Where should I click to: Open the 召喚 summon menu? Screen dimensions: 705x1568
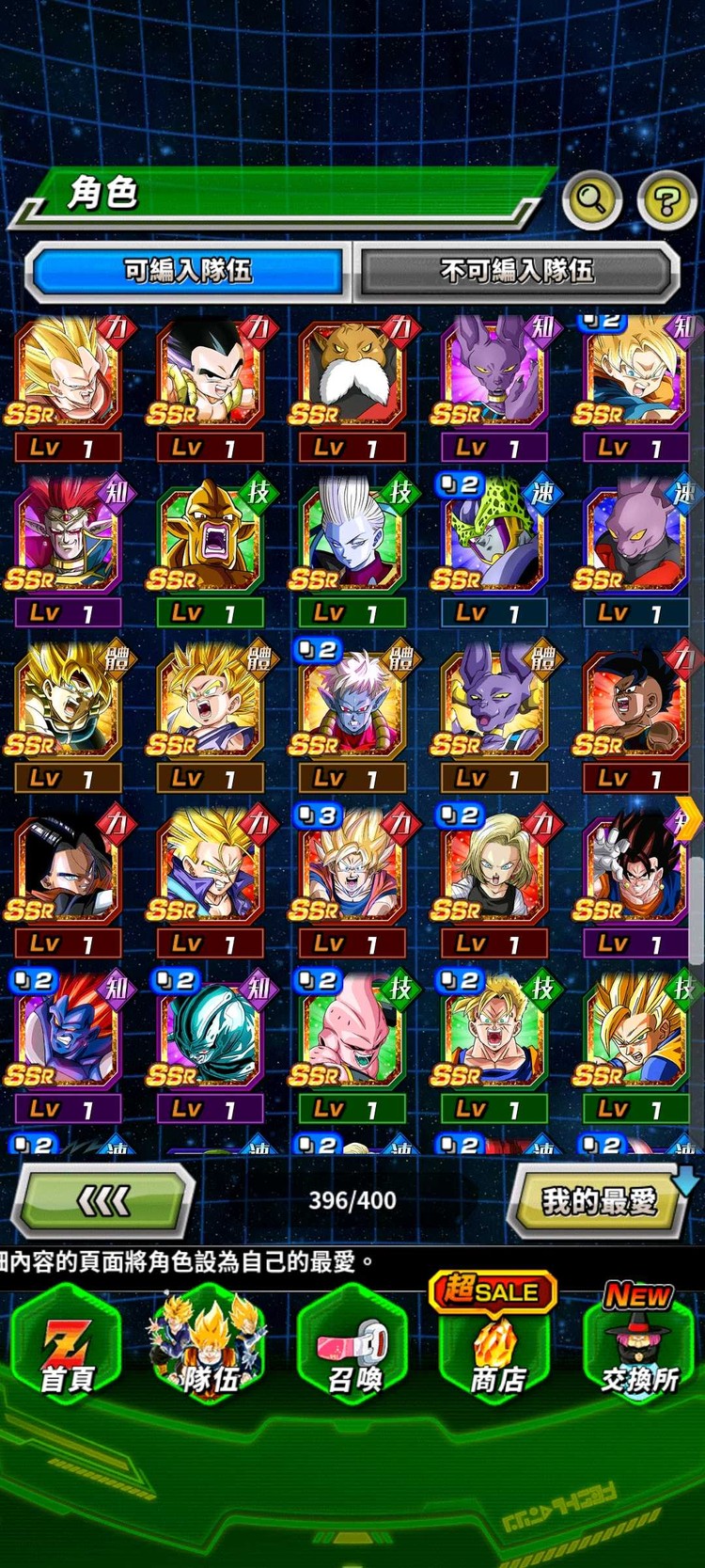(354, 1348)
